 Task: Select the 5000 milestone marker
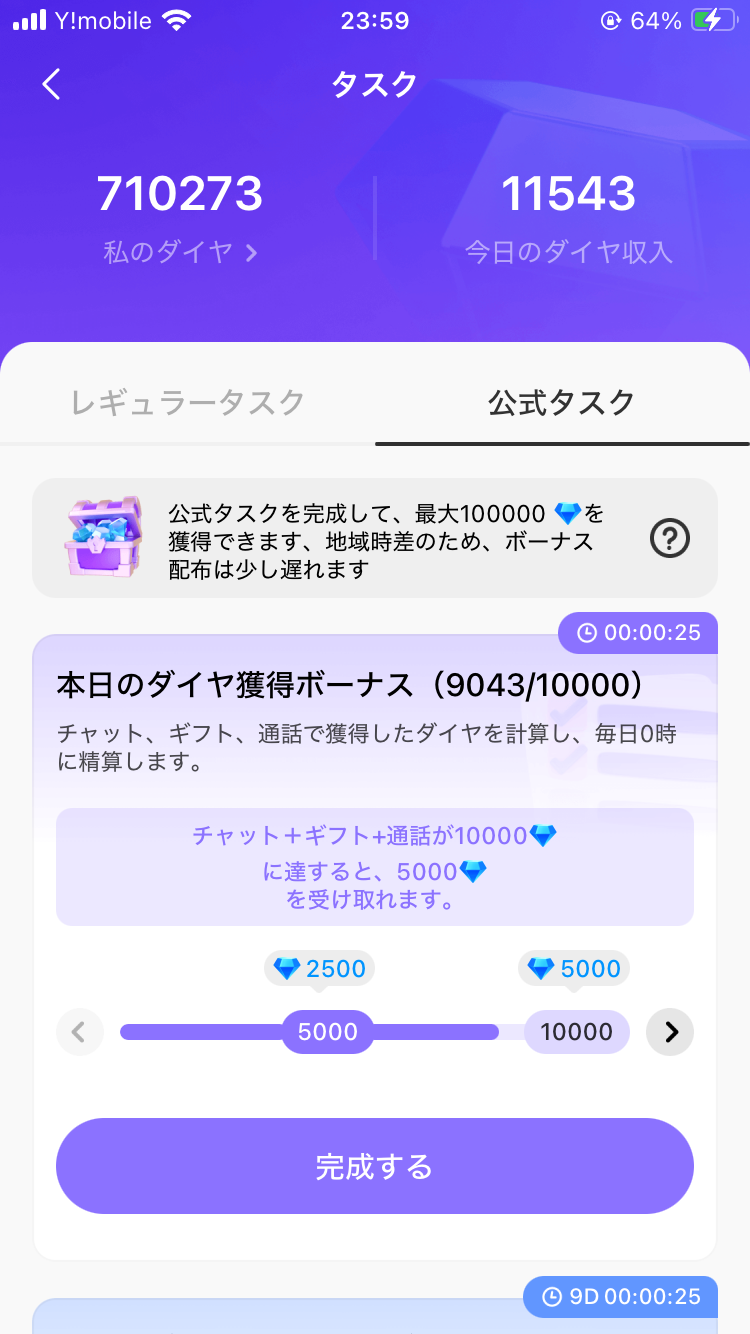(328, 1032)
